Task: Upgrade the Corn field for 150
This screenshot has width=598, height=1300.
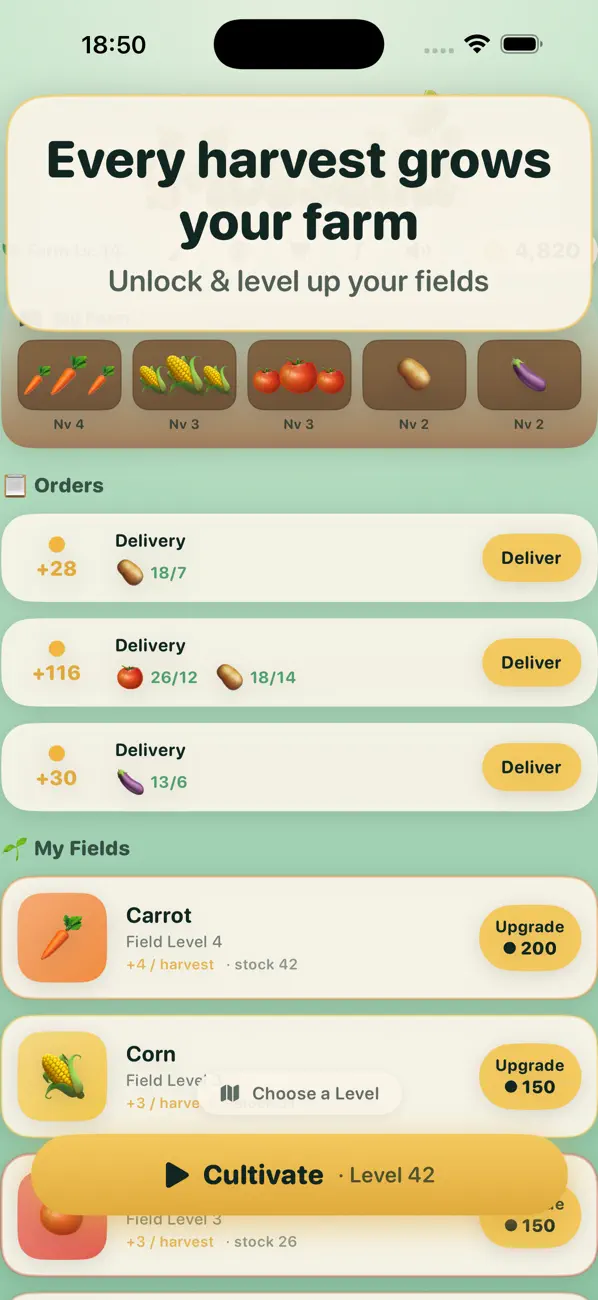Action: pyautogui.click(x=530, y=1076)
